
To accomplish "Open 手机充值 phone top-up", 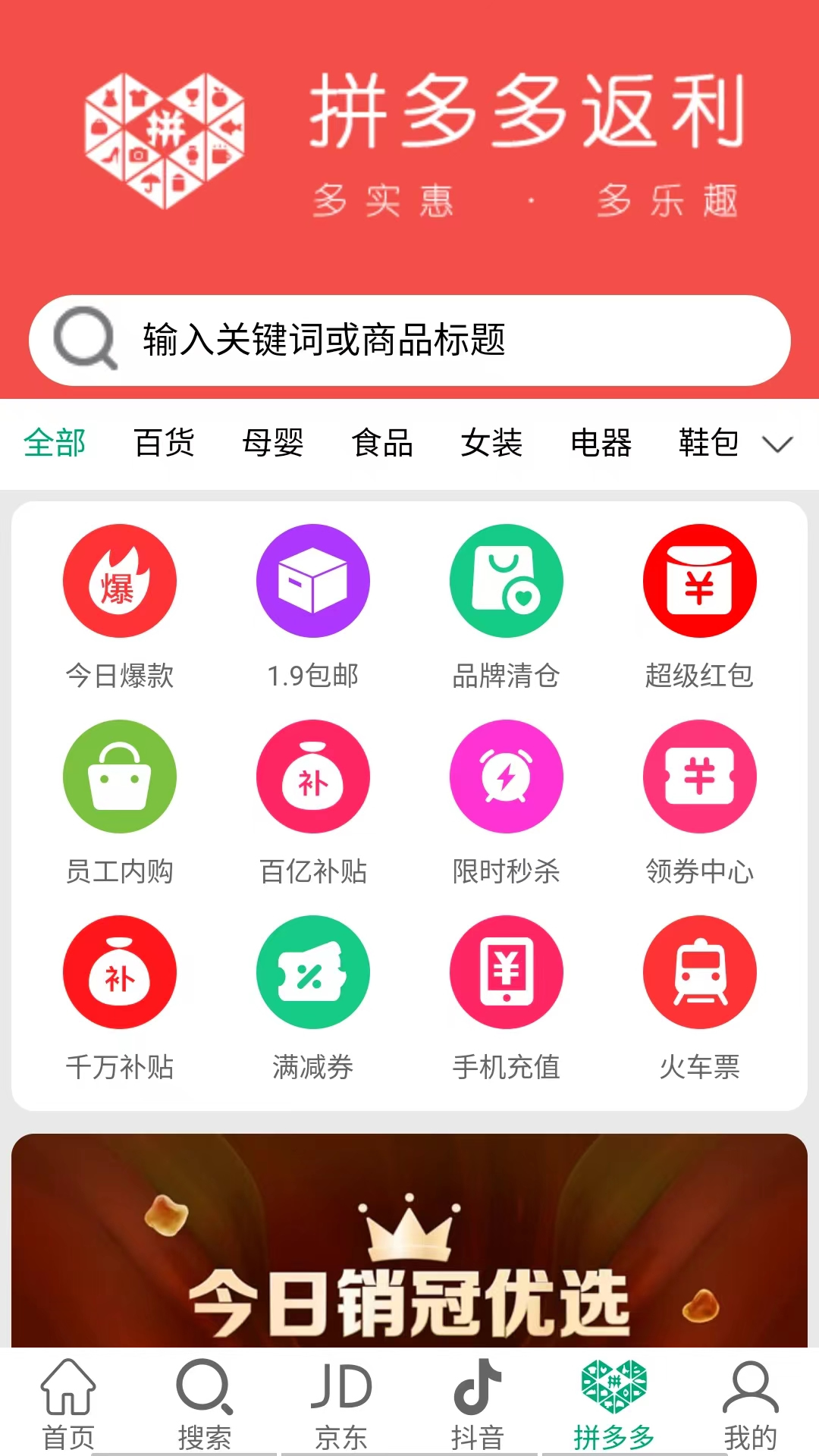I will [x=507, y=998].
